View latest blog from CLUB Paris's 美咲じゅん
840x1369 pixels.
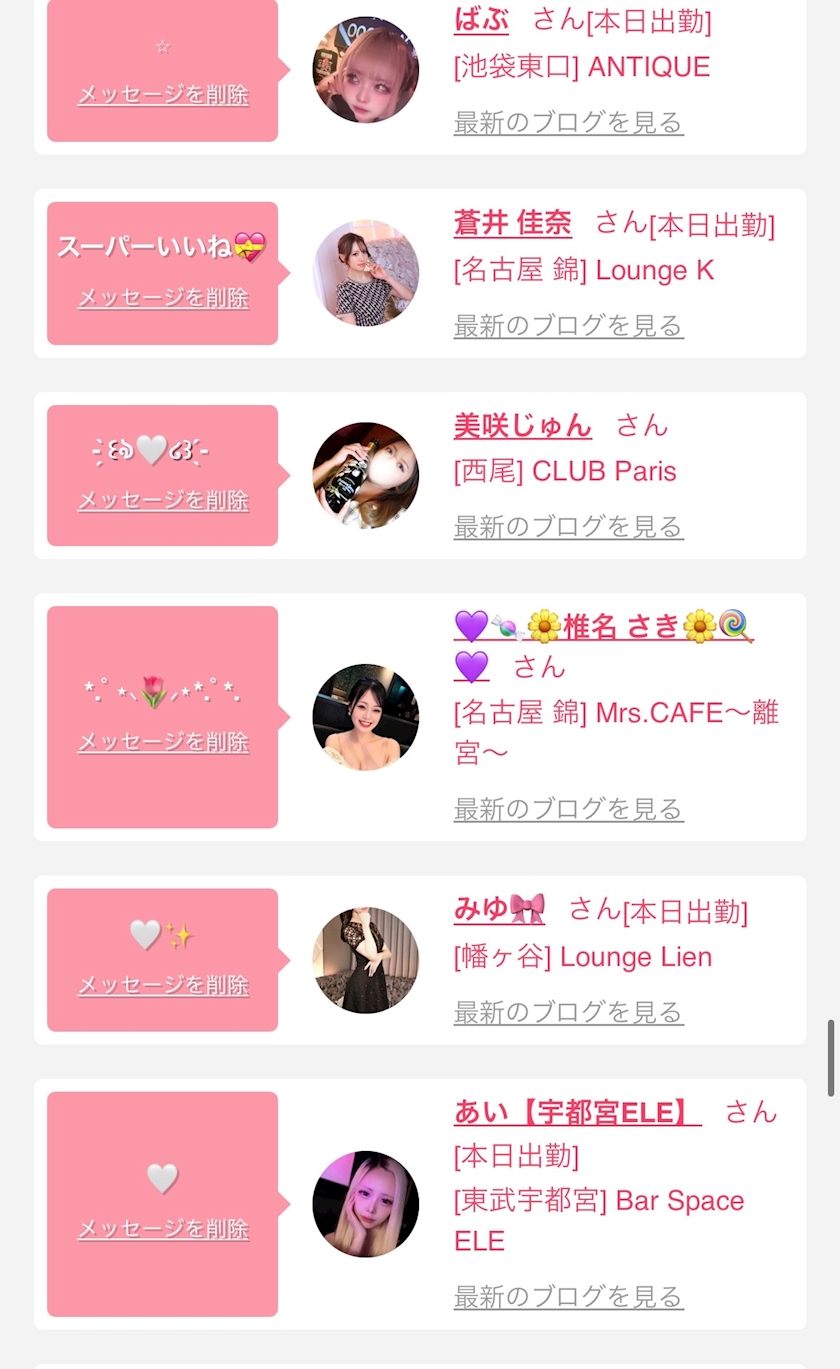click(x=568, y=527)
